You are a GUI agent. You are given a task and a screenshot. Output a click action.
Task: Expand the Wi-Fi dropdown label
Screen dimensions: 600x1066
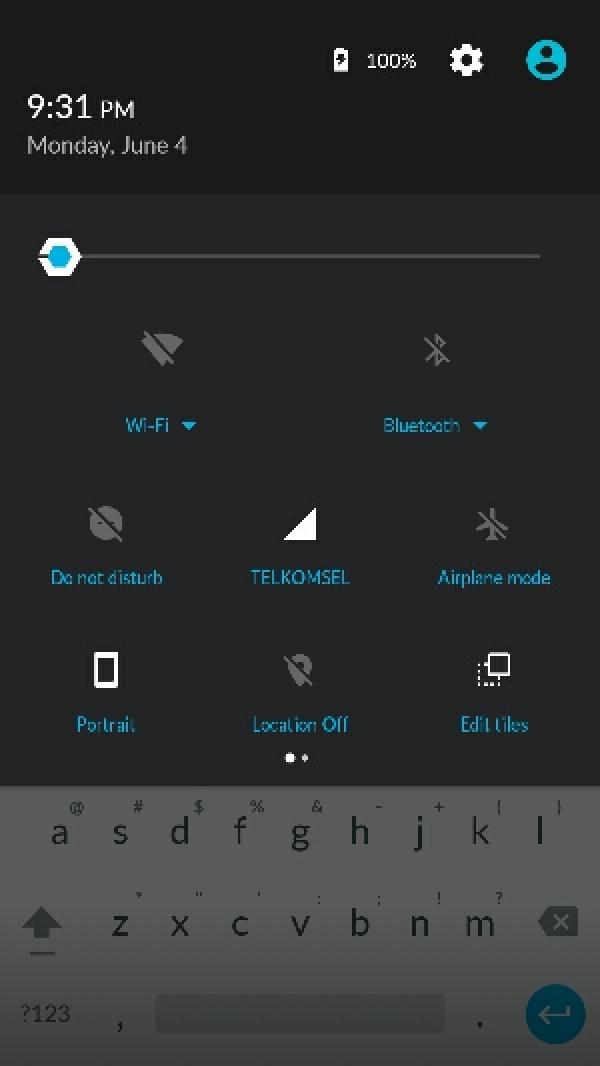coord(161,425)
